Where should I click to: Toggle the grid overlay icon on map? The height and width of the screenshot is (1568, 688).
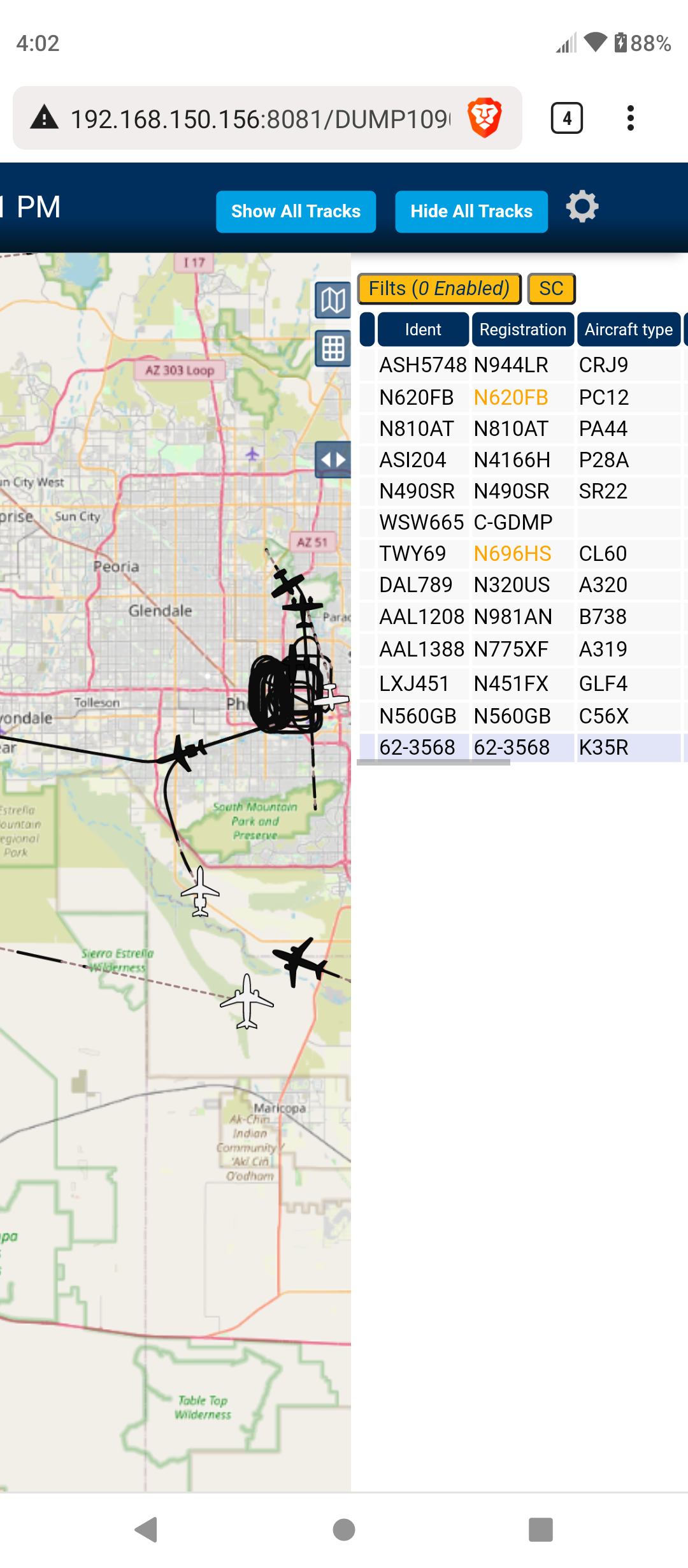[x=333, y=349]
